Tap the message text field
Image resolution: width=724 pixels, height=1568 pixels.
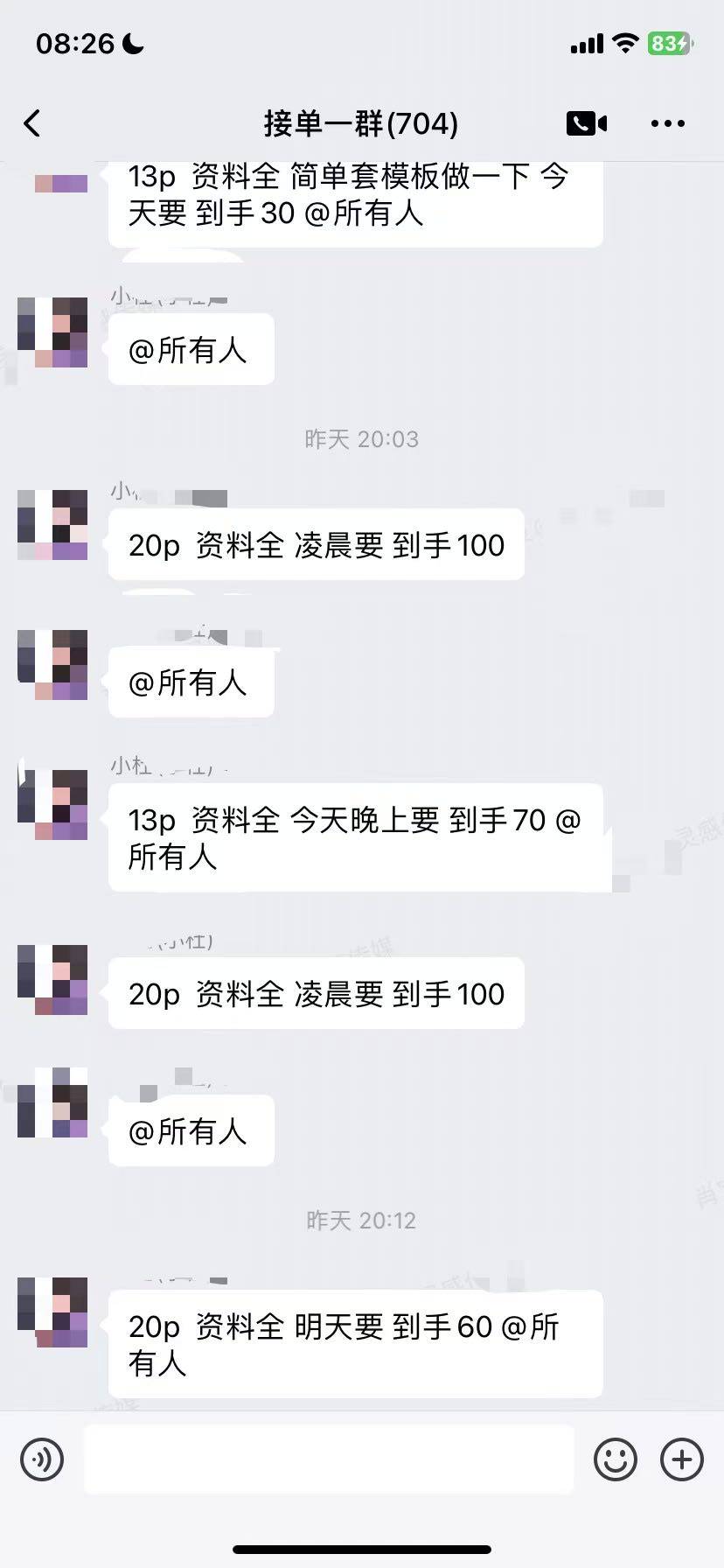coord(329,1459)
